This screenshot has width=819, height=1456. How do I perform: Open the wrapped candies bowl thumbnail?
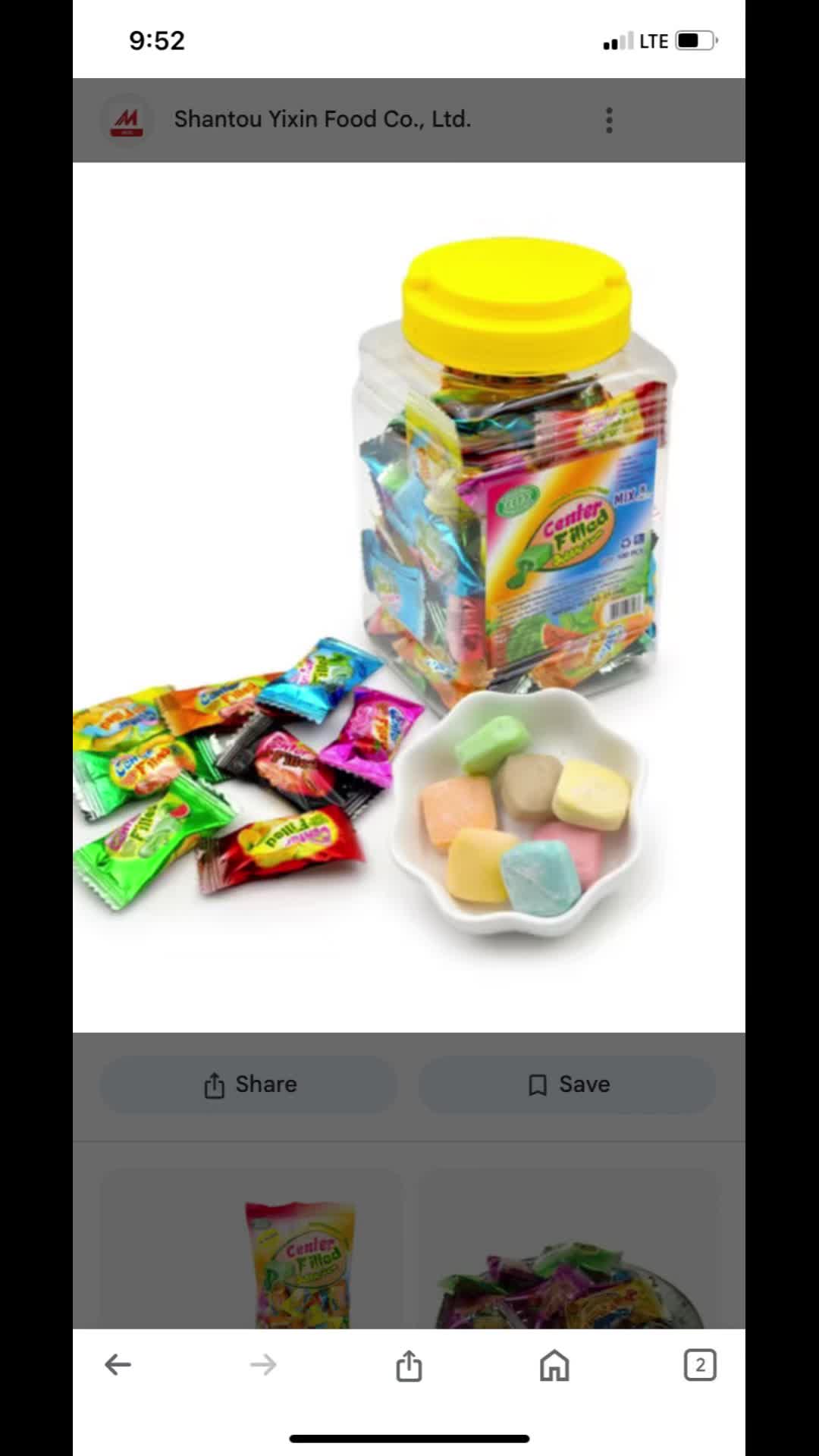tap(568, 1282)
